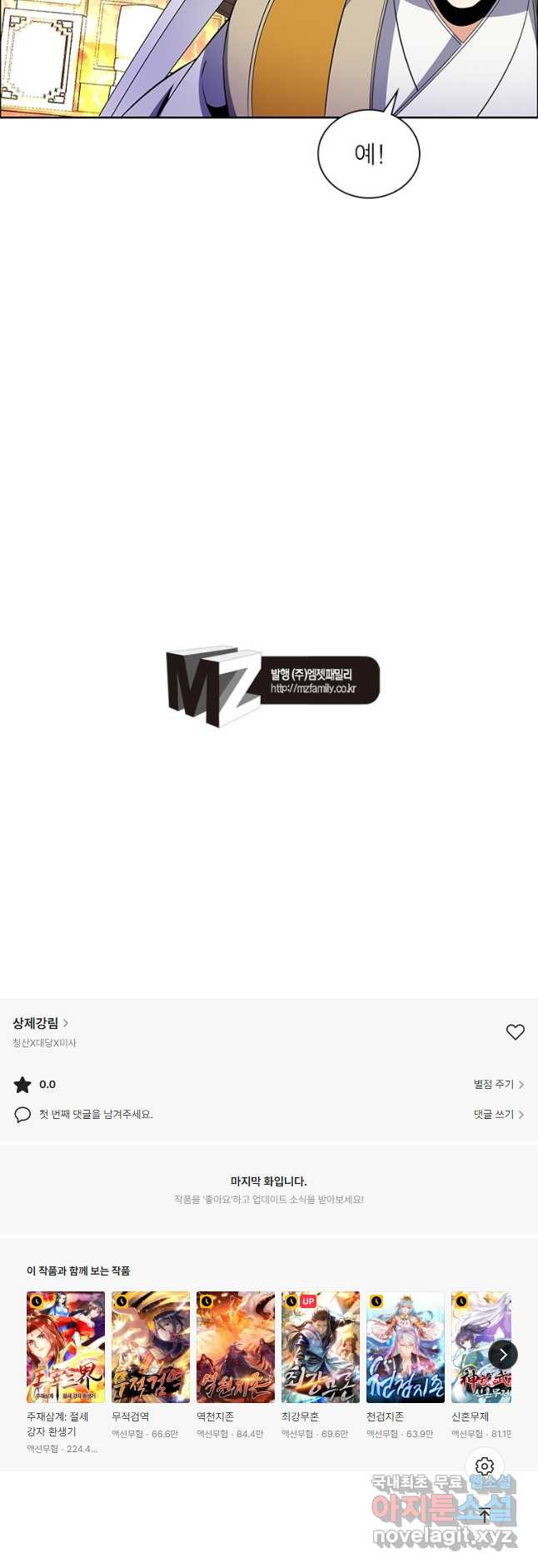The width and height of the screenshot is (538, 1568).
Task: Like this series with the heart icon
Action: tap(516, 1032)
